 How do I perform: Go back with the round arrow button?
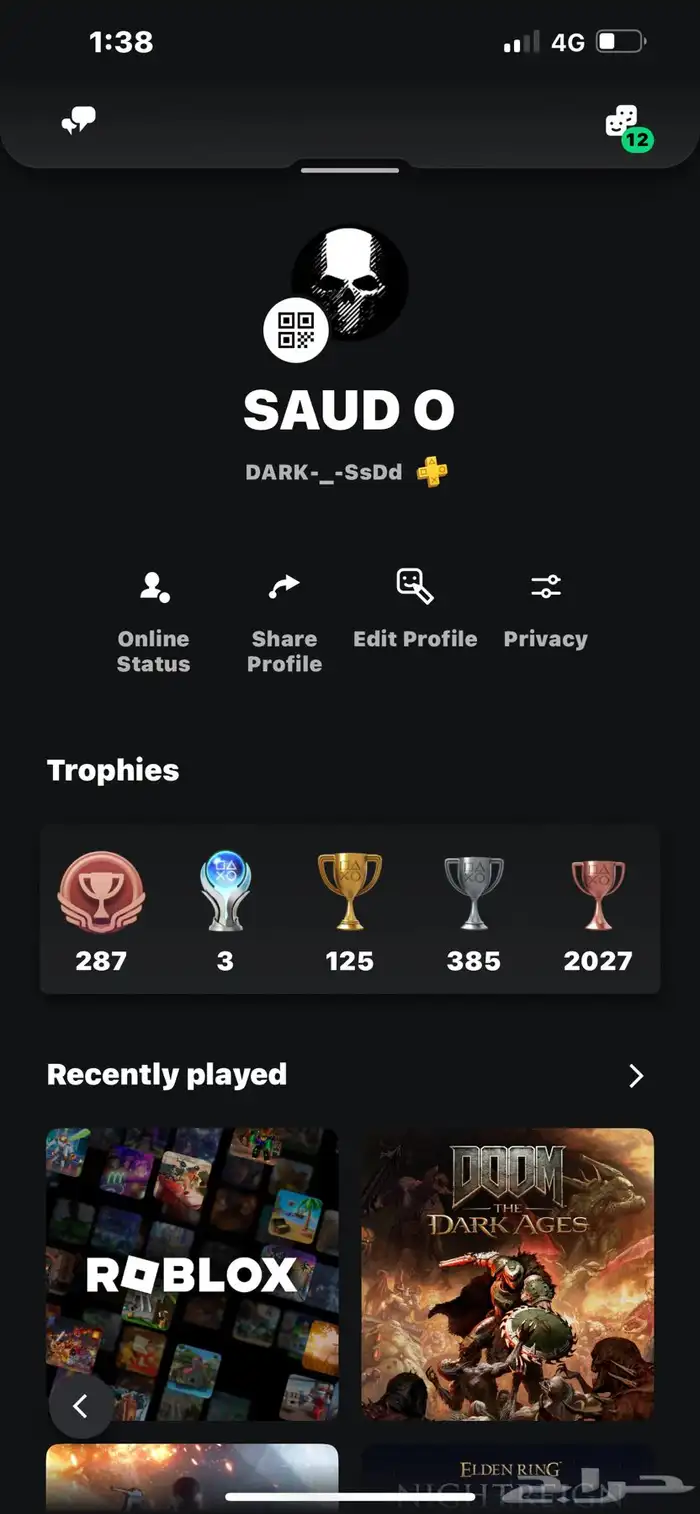coord(81,1406)
